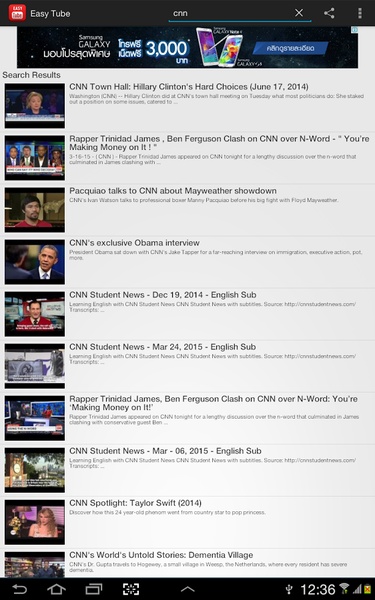Tap the share icon in app bar
Image resolution: width=375 pixels, height=600 pixels.
click(329, 13)
